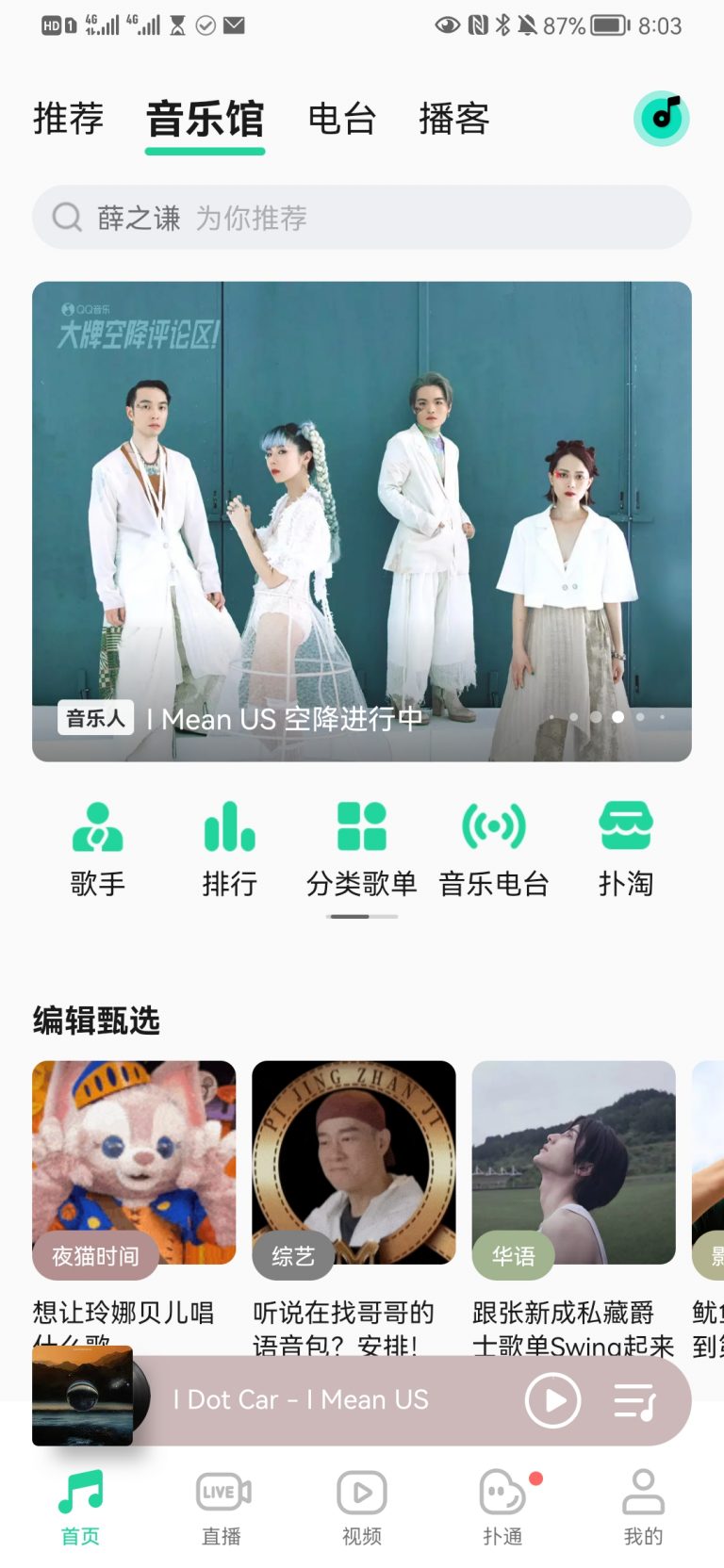This screenshot has height=1568, width=724.
Task: Open the 歌手 category
Action: 97,848
